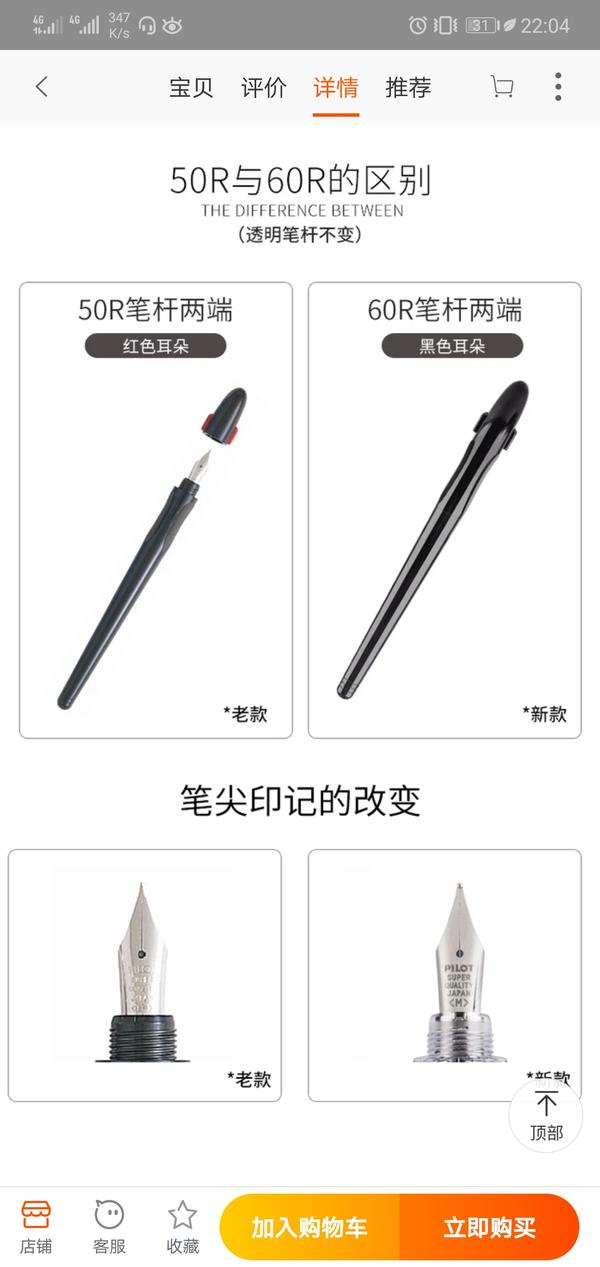Select the 详情 tab
This screenshot has width=600, height=1267.
[335, 87]
